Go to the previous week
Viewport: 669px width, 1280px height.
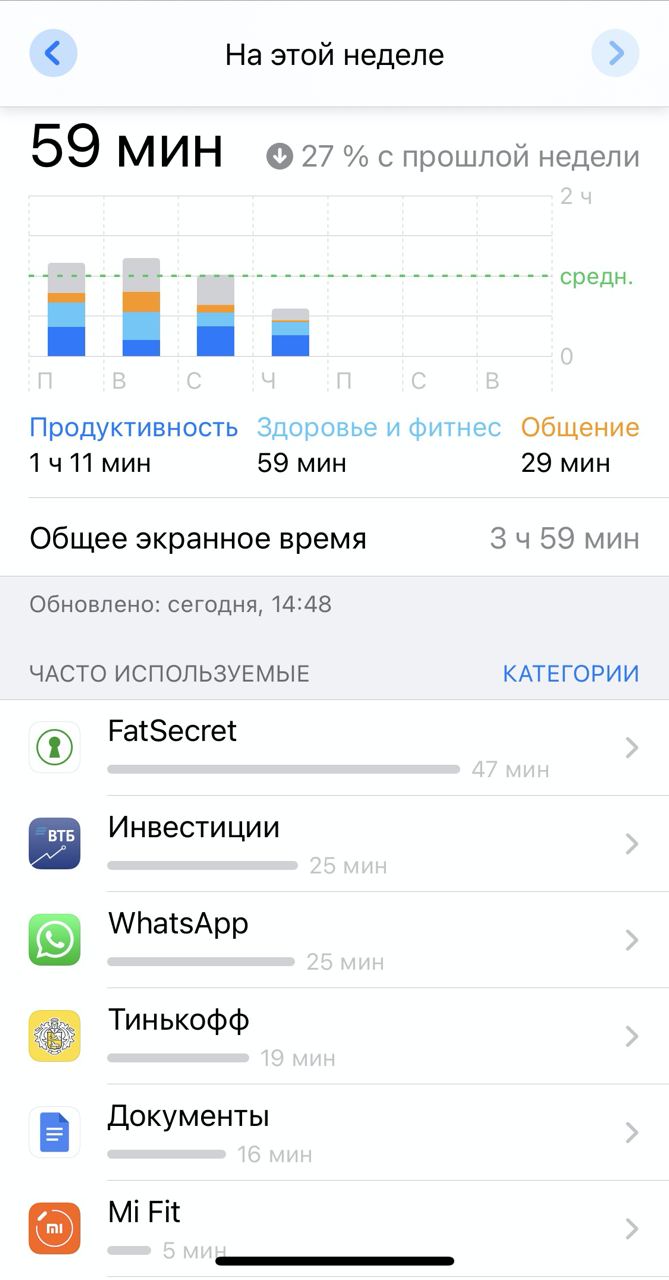[x=53, y=53]
